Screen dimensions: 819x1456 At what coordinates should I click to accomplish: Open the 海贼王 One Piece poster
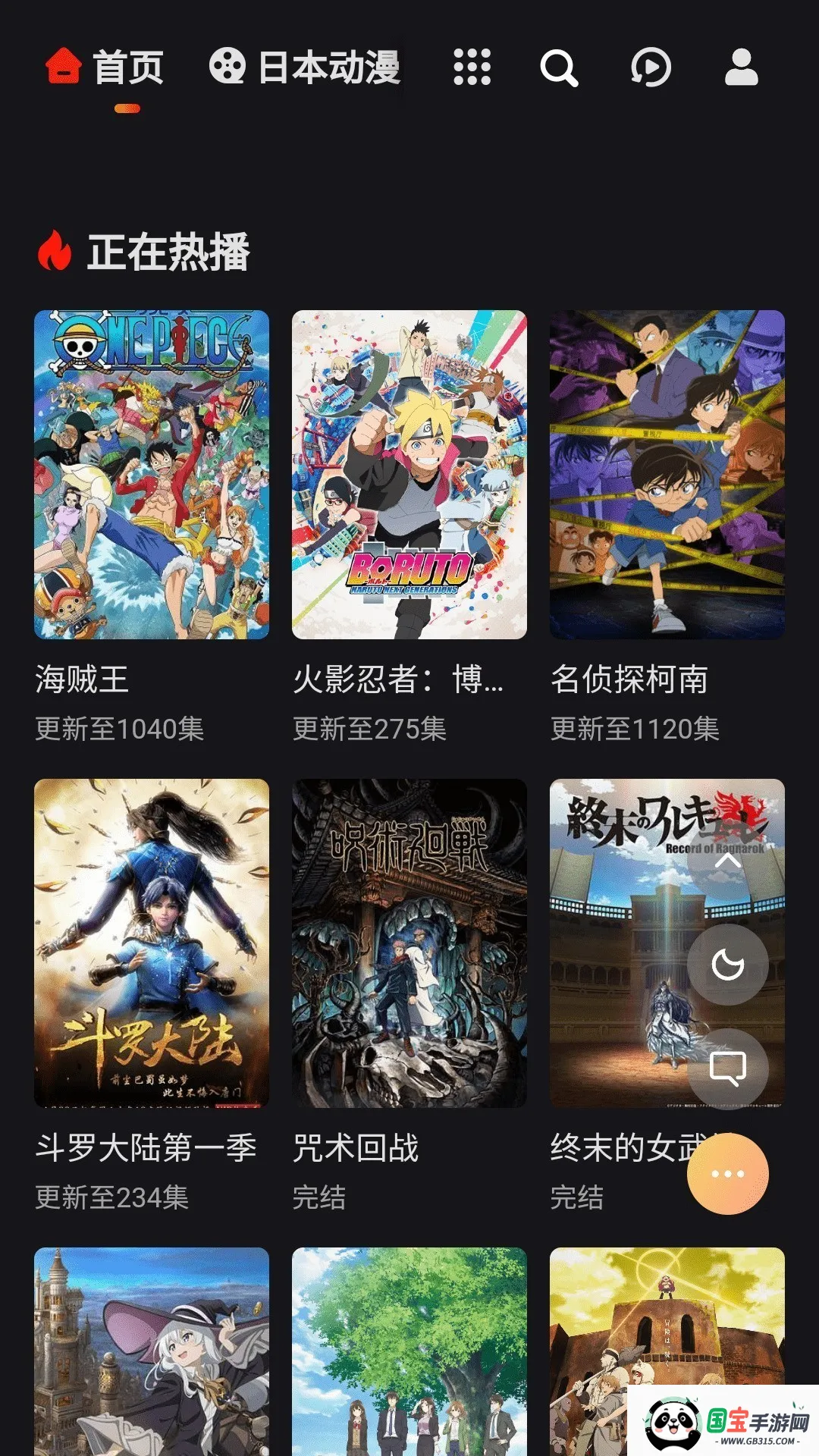[x=152, y=474]
